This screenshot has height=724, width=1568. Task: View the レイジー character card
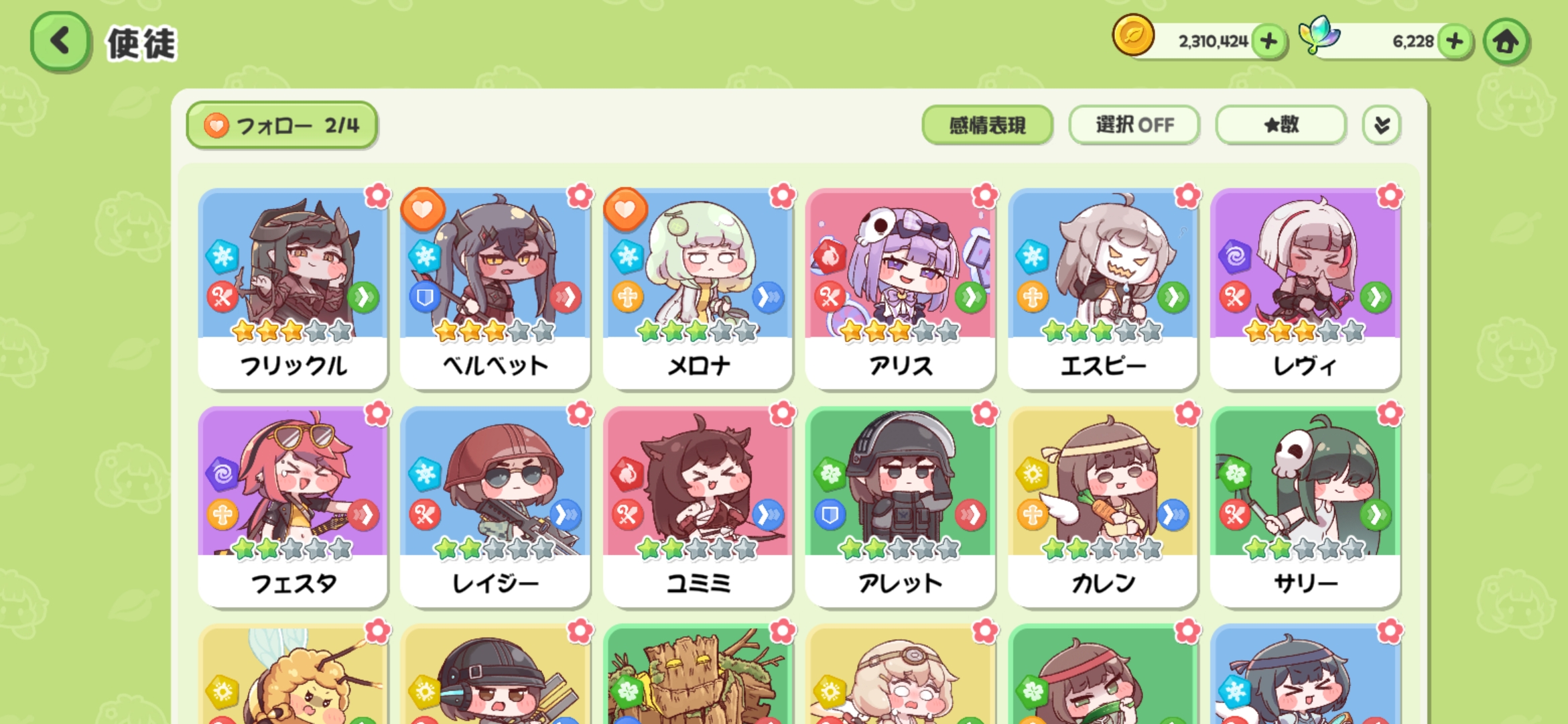[496, 506]
